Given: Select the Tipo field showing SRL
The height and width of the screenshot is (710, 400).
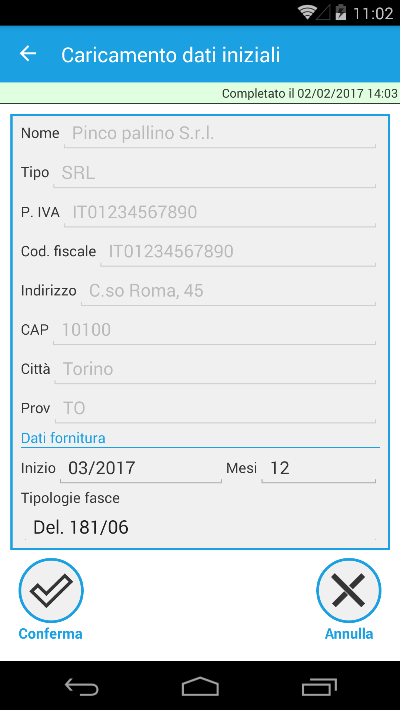Looking at the screenshot, I should [x=214, y=173].
